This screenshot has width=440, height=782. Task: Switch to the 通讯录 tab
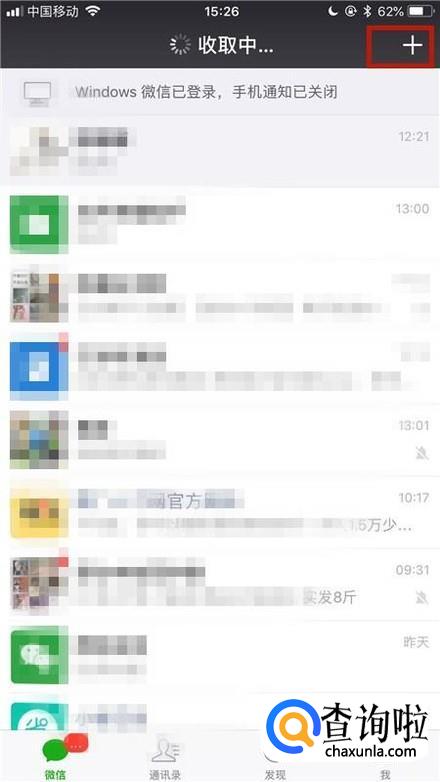pos(165,757)
